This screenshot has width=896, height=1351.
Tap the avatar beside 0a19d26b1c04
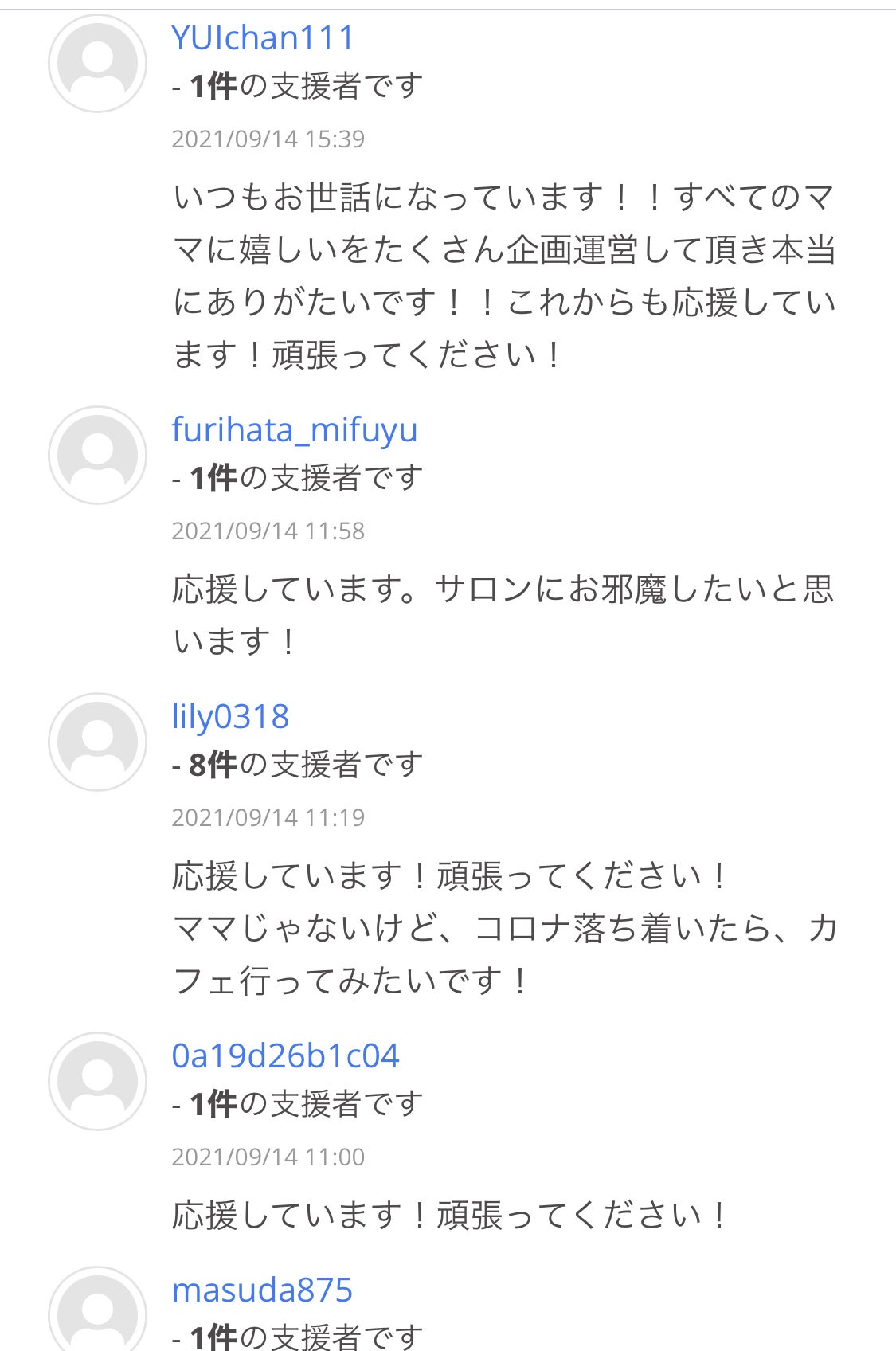click(98, 1081)
